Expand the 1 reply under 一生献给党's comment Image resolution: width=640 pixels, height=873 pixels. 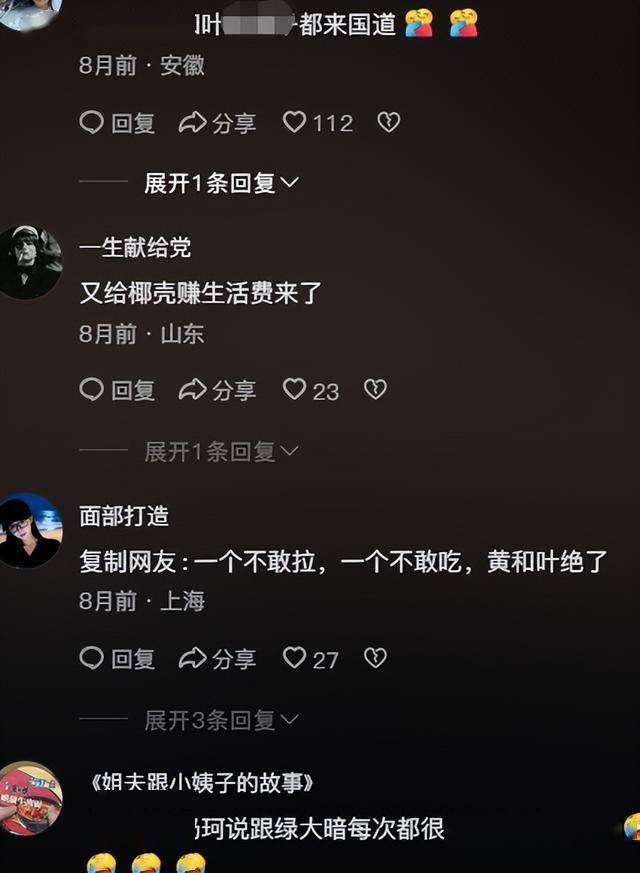[x=220, y=451]
